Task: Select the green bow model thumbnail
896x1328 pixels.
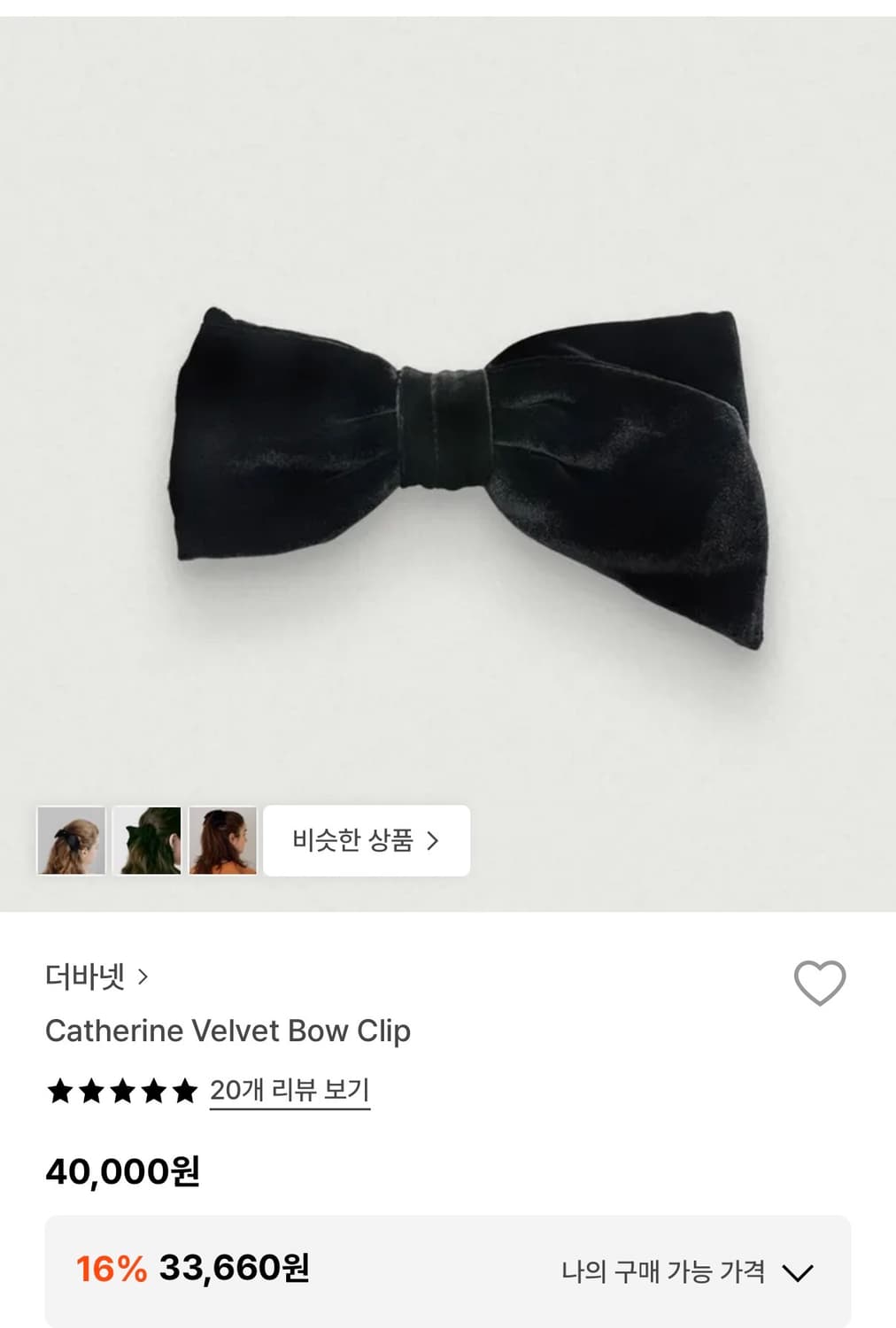Action: point(146,842)
